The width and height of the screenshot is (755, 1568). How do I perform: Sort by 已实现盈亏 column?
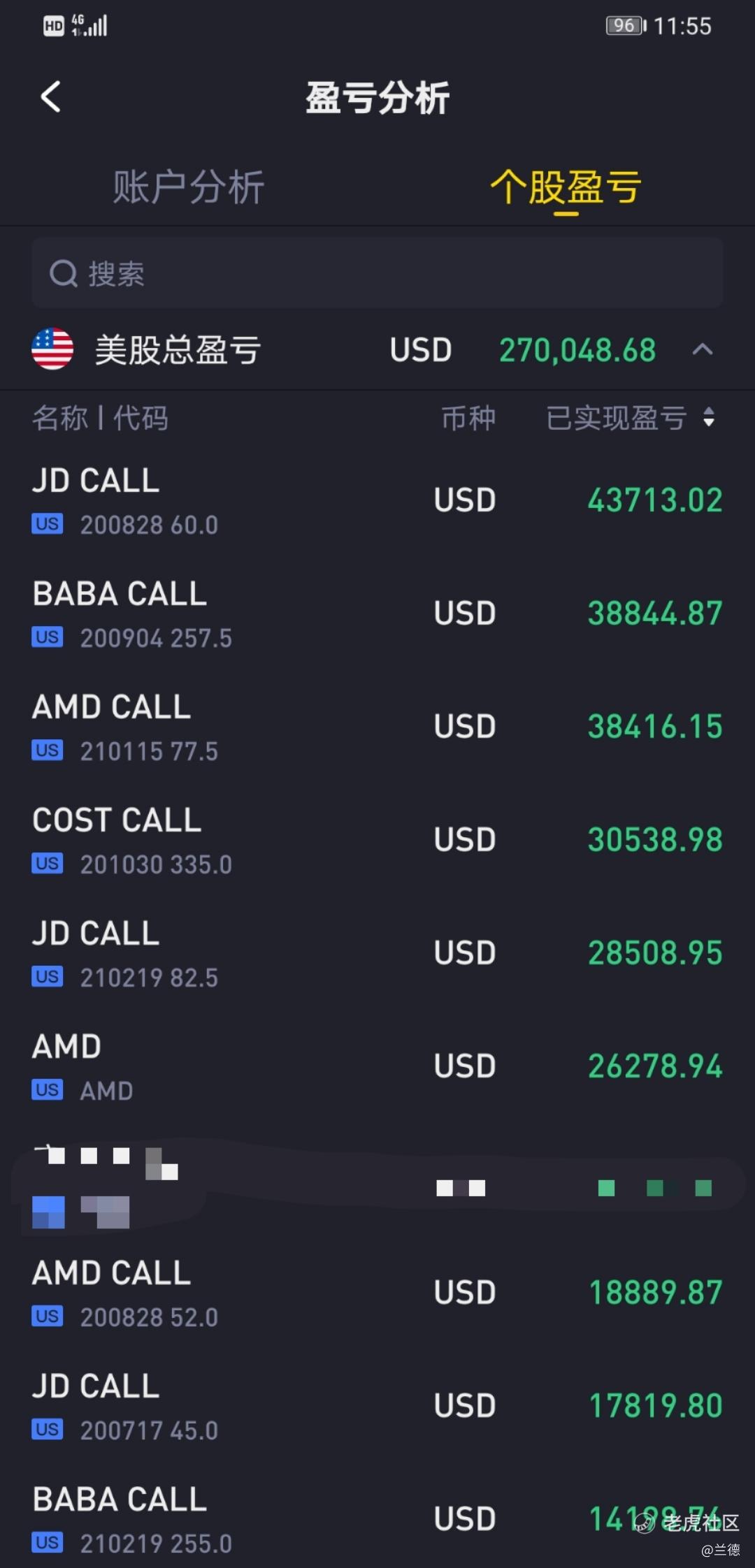(631, 418)
